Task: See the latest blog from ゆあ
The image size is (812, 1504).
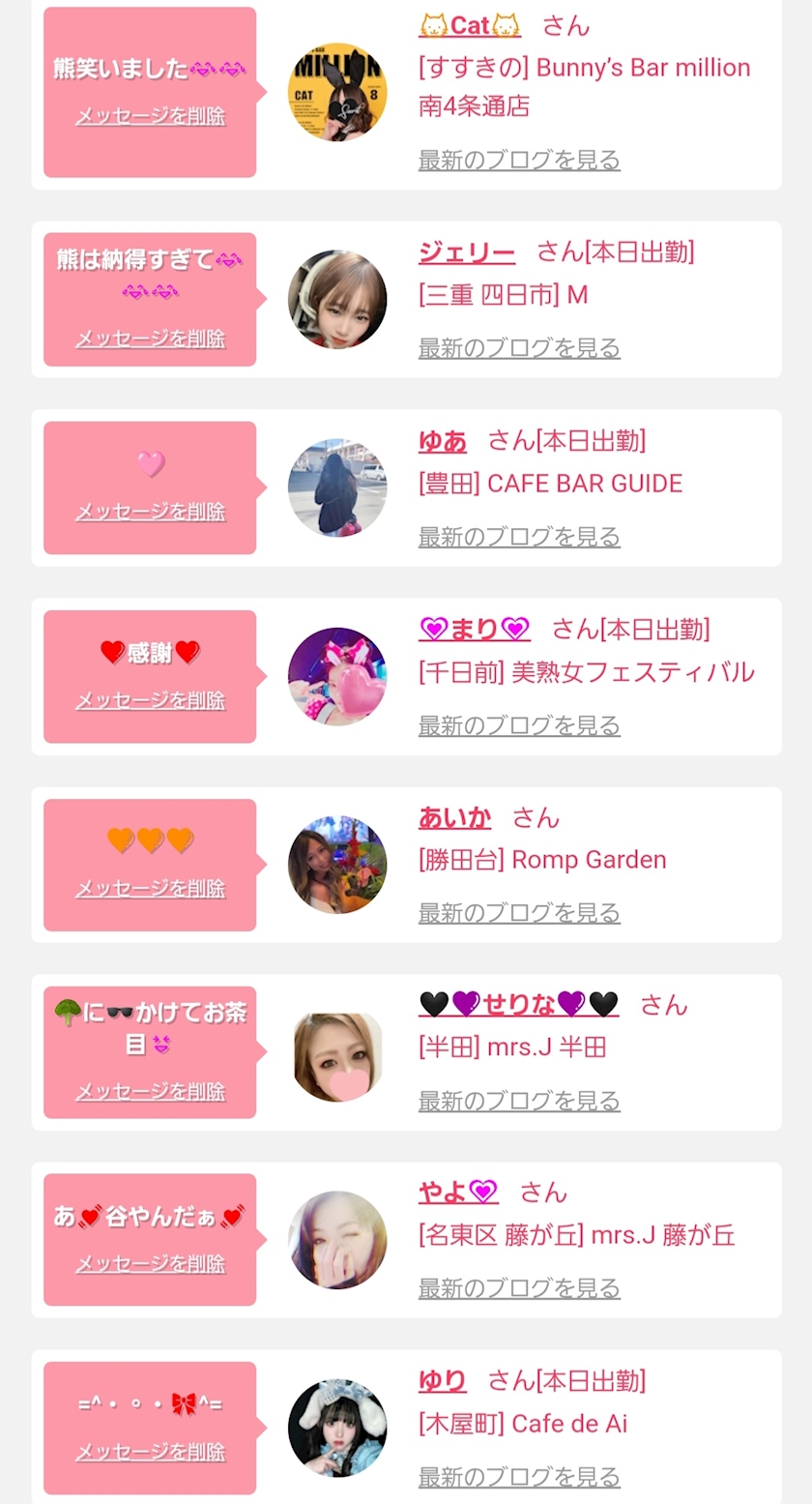Action: click(x=519, y=537)
